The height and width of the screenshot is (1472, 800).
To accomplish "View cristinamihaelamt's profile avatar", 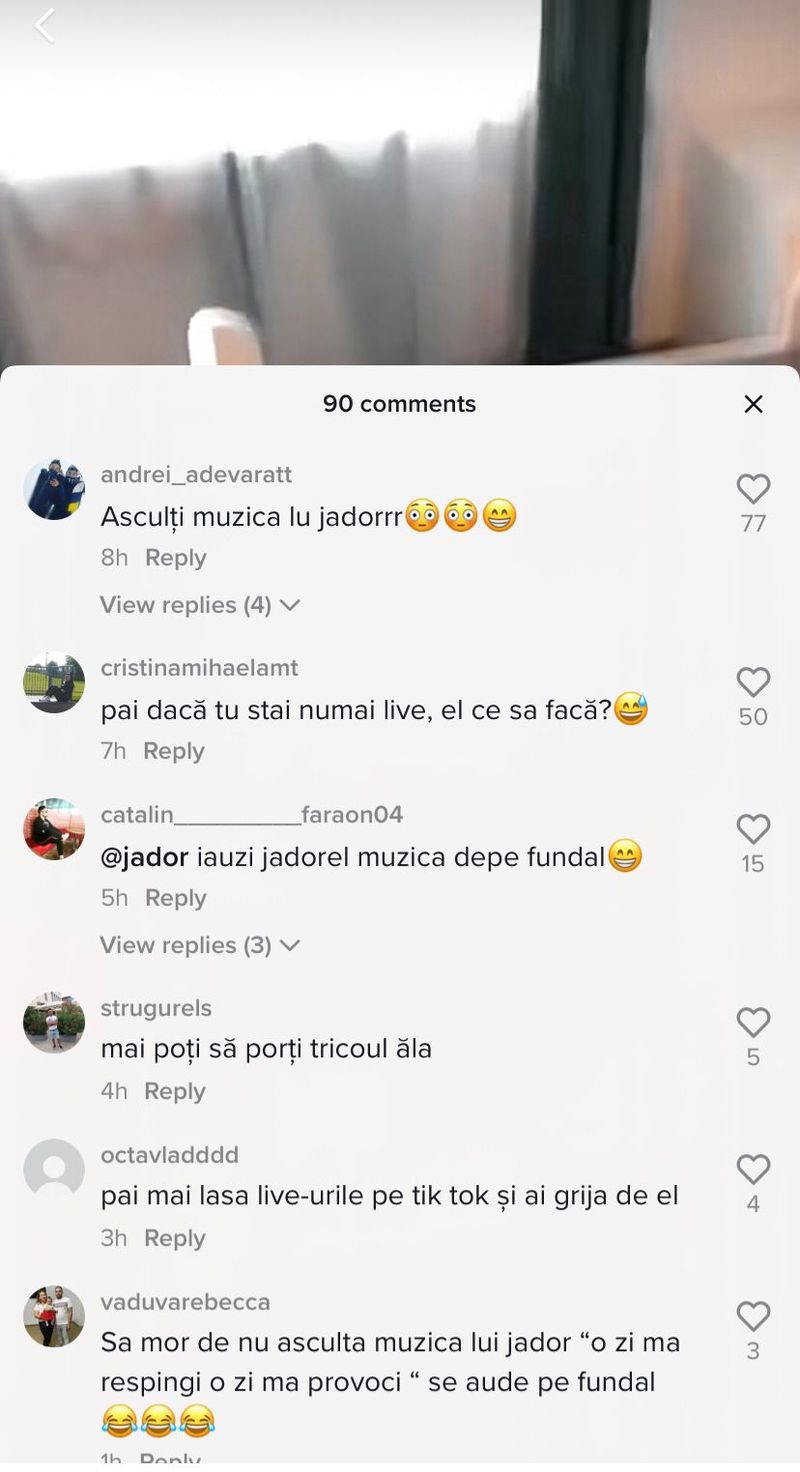I will pyautogui.click(x=54, y=682).
